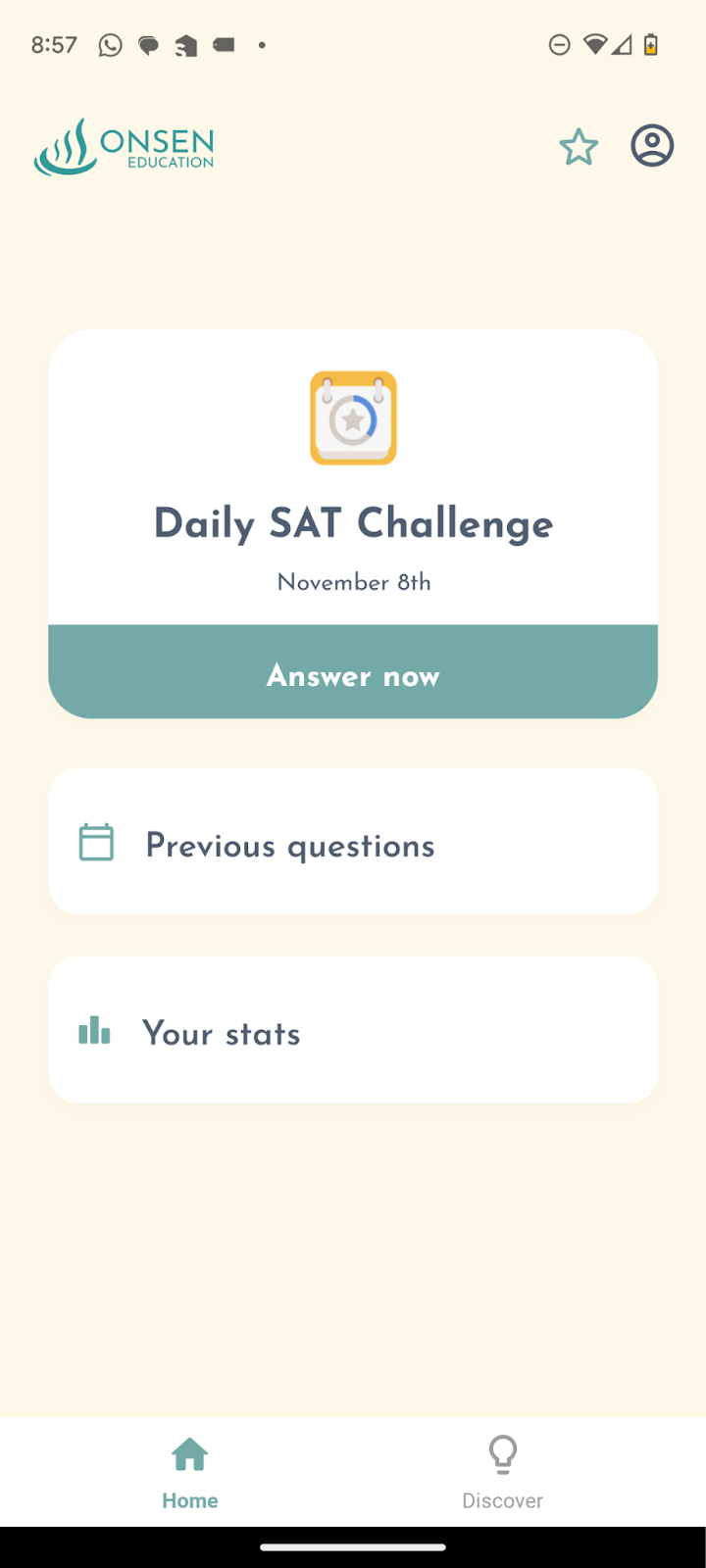Viewport: 706px width, 1568px height.
Task: View Your stats
Action: pos(353,1031)
